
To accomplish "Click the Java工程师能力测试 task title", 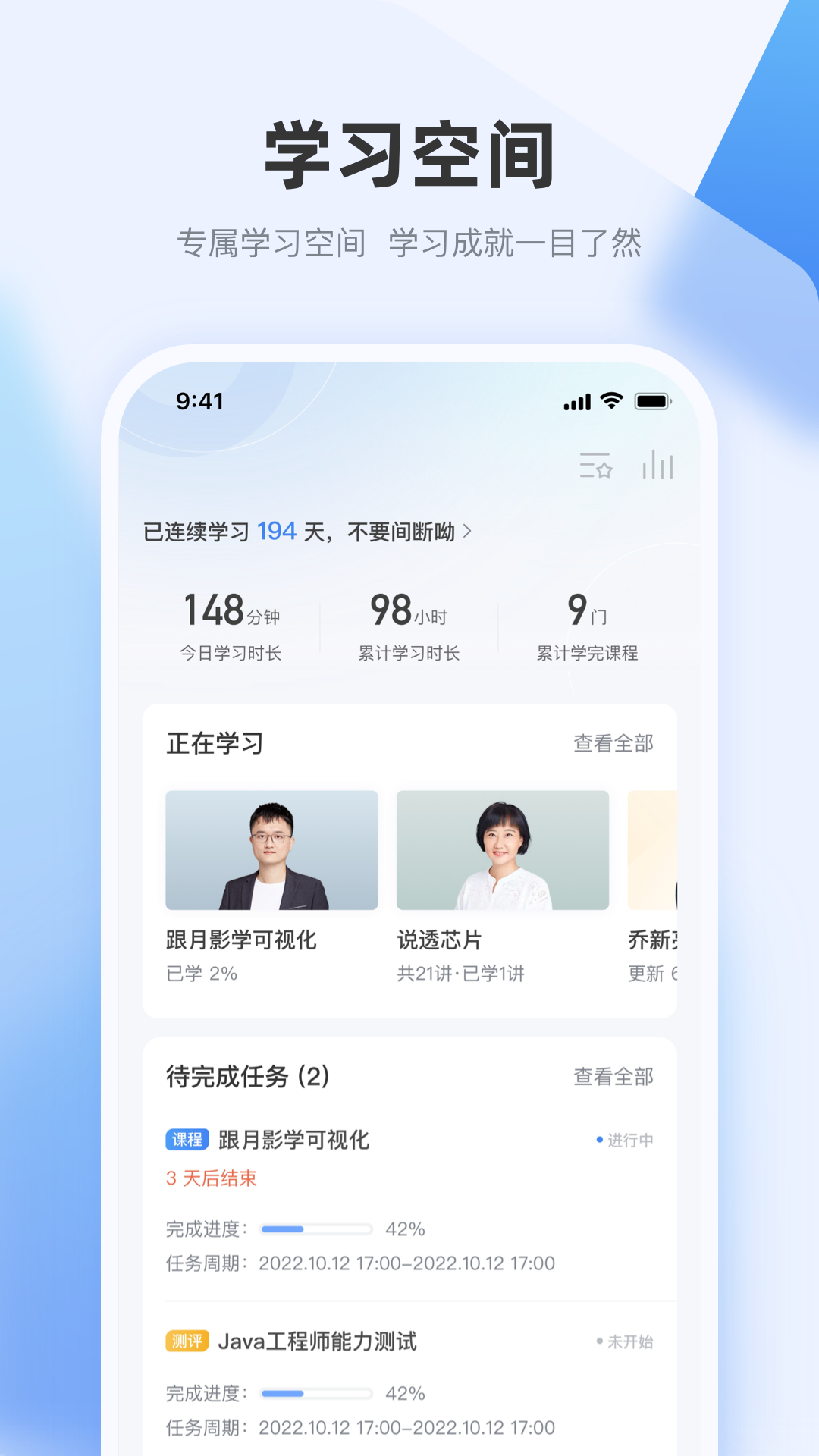I will (x=318, y=1342).
